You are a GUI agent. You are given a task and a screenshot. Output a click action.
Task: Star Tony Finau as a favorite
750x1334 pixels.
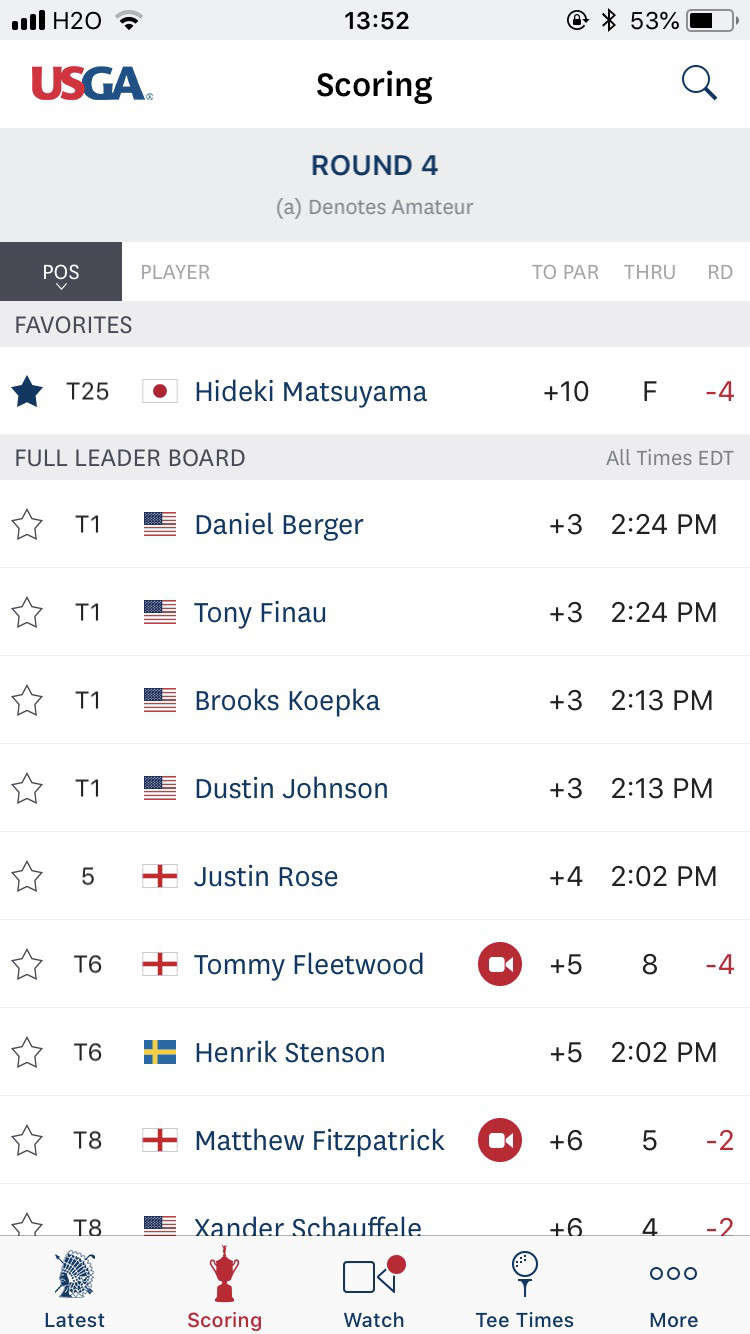[27, 612]
